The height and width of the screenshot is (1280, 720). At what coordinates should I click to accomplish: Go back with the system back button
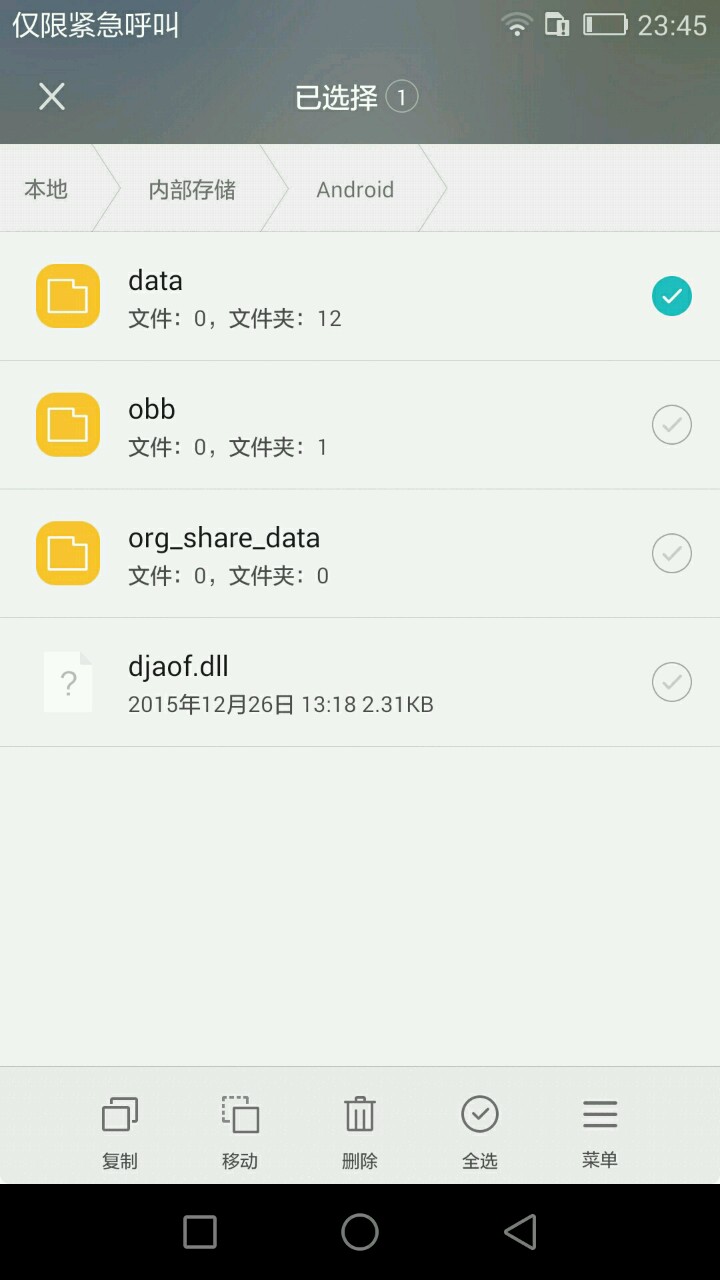click(x=520, y=1232)
